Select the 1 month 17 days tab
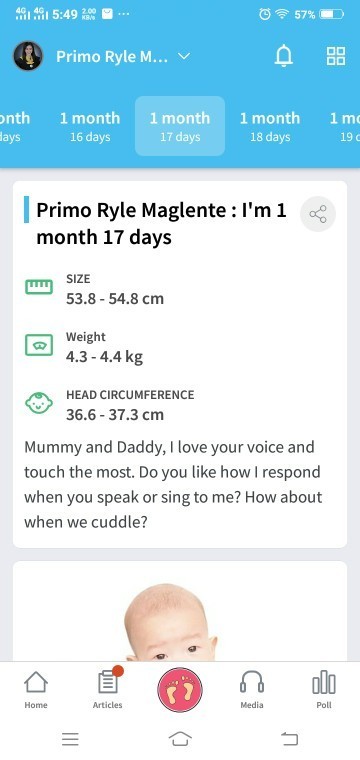This screenshot has height=760, width=360. (180, 126)
